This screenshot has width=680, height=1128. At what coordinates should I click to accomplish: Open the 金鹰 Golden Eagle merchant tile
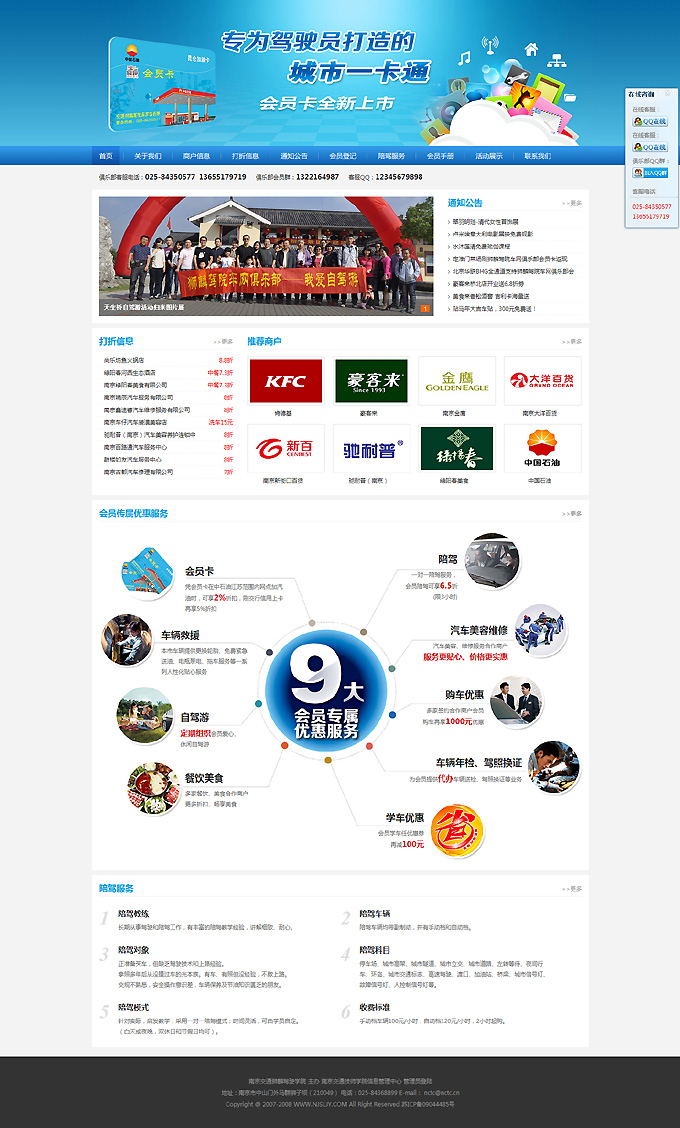click(456, 381)
